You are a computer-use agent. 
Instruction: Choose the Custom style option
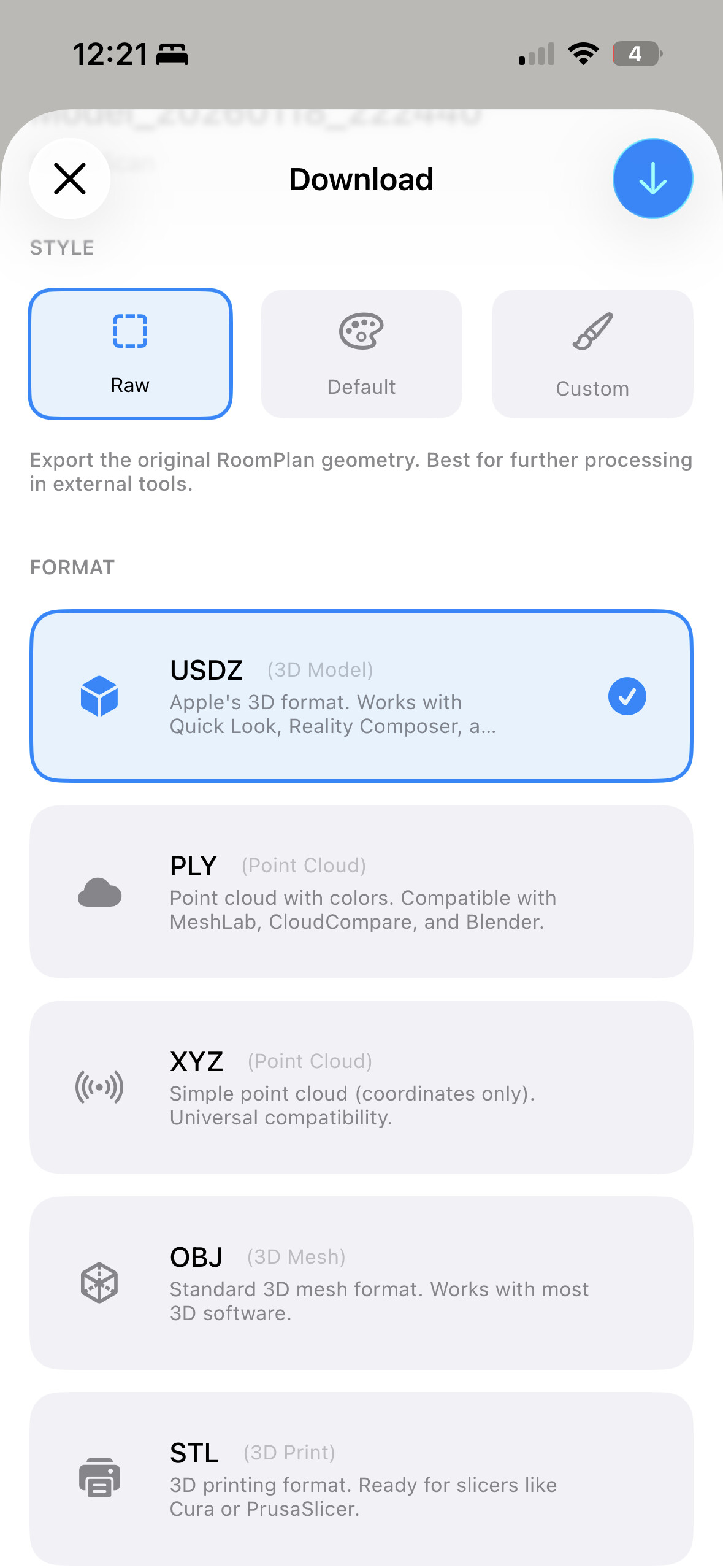592,354
